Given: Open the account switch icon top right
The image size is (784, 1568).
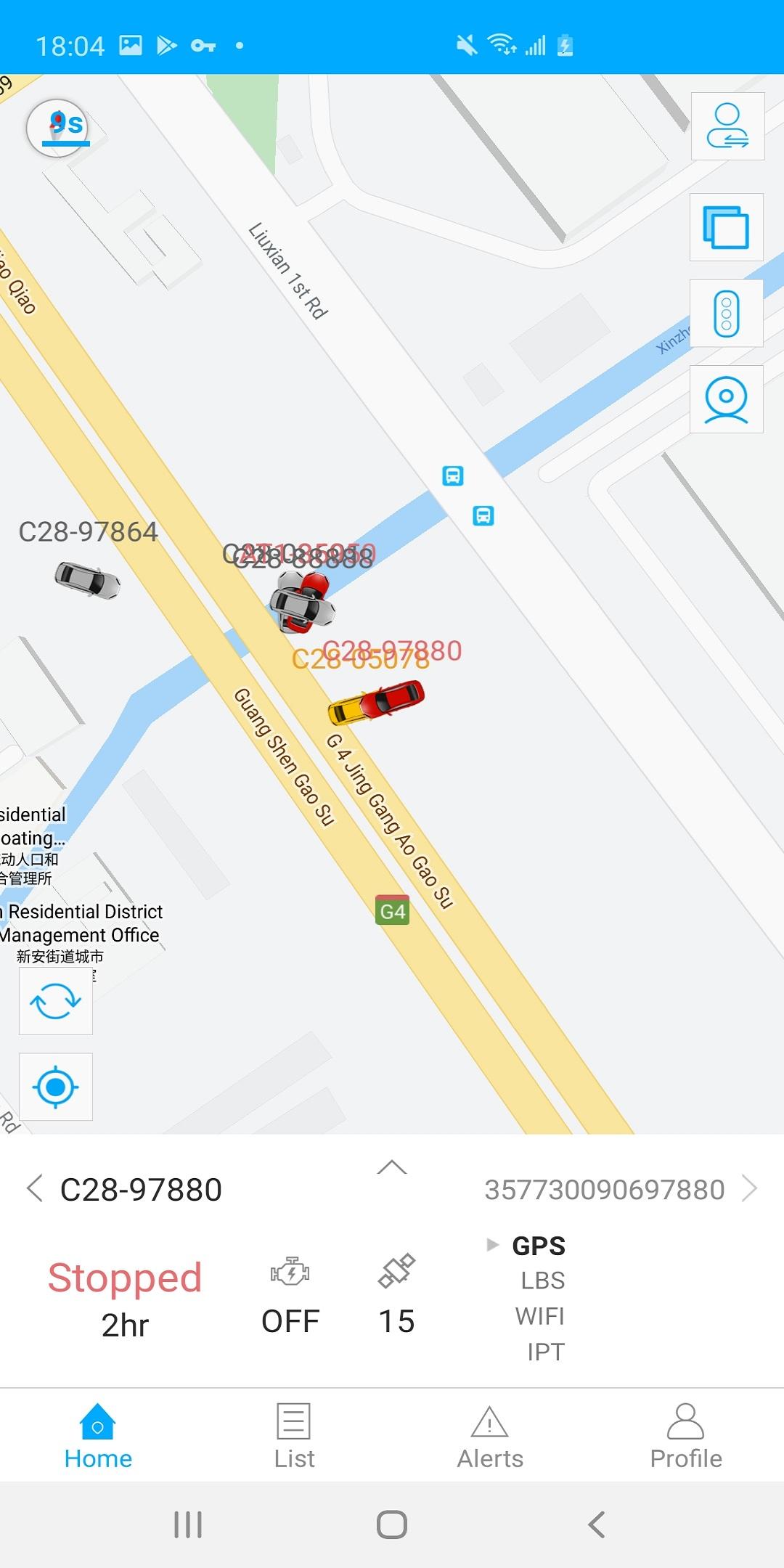Looking at the screenshot, I should point(726,126).
